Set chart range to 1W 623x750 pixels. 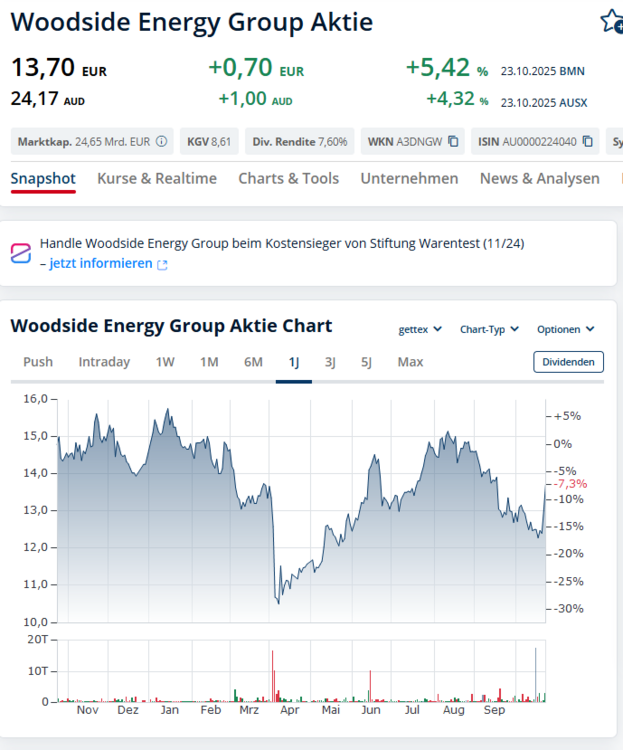tap(165, 362)
